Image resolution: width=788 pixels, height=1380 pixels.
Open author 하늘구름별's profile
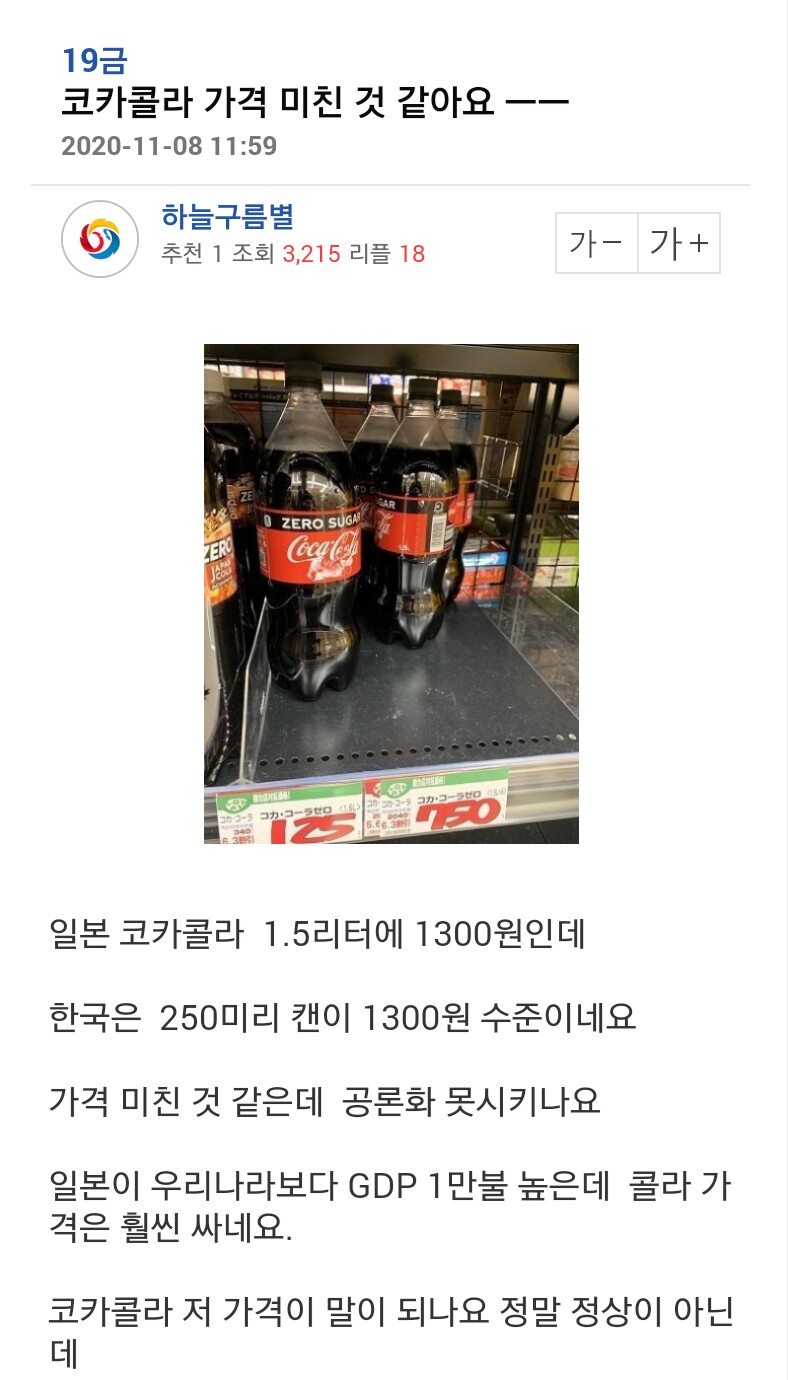(x=227, y=217)
